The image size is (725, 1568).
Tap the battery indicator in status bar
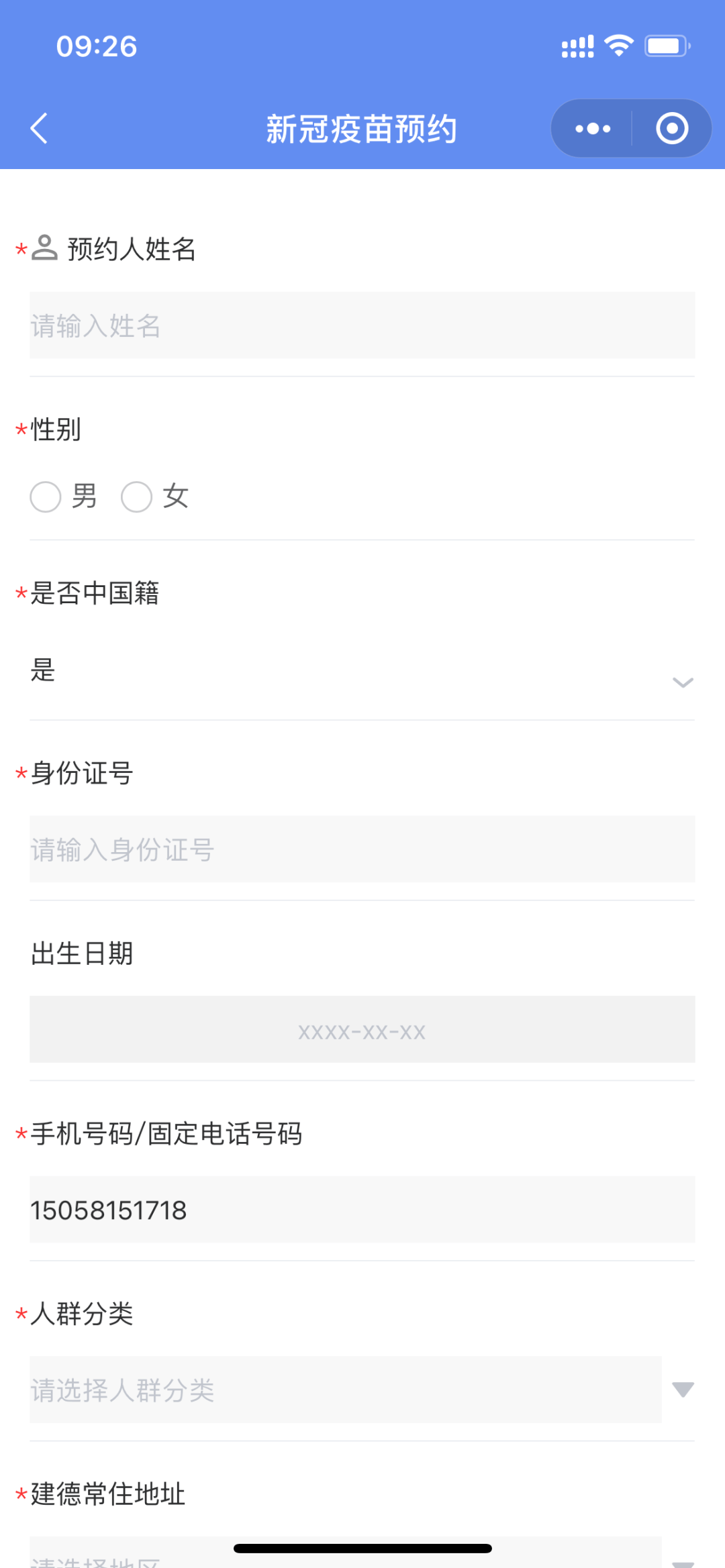tap(667, 44)
